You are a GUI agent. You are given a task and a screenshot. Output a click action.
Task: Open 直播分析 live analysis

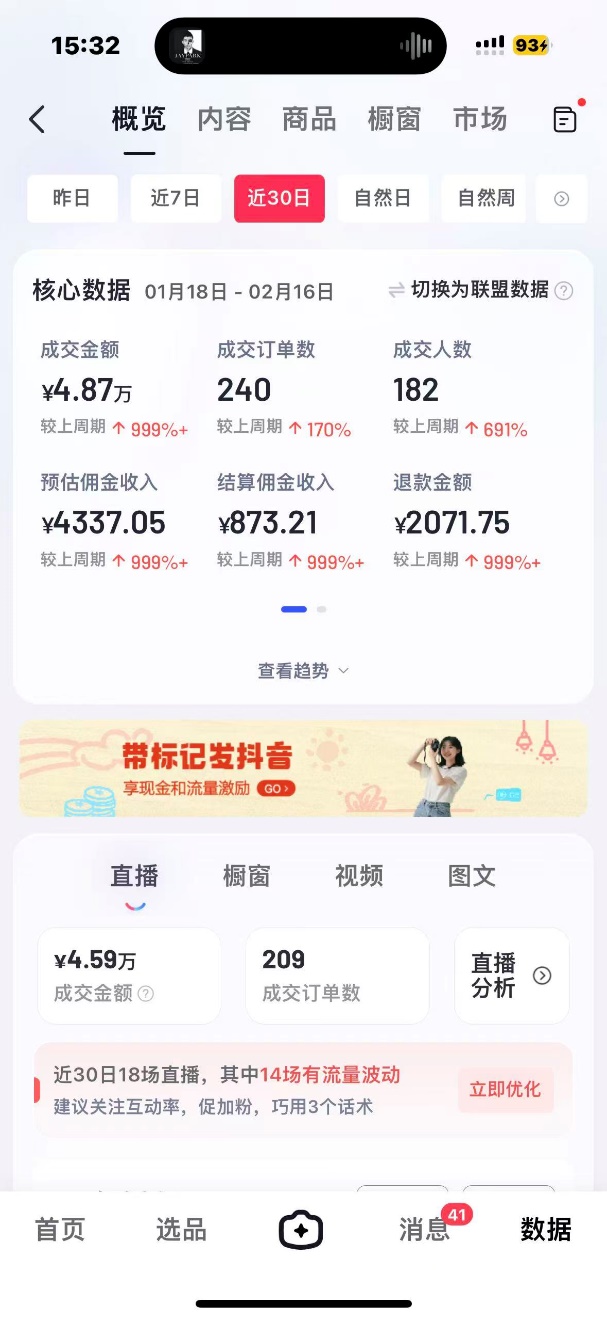point(511,976)
